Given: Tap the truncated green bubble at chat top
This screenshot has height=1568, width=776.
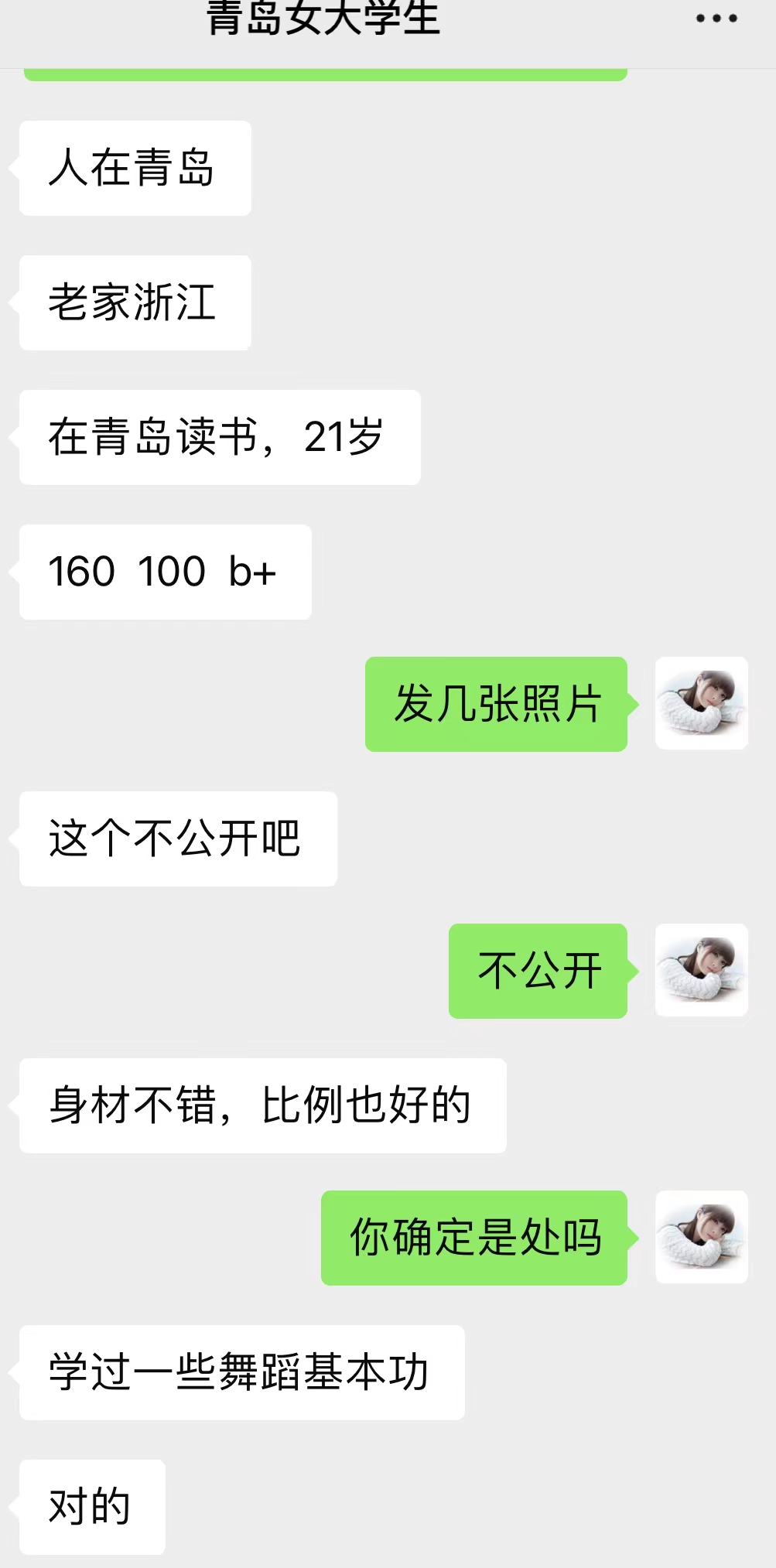Looking at the screenshot, I should click(x=325, y=71).
